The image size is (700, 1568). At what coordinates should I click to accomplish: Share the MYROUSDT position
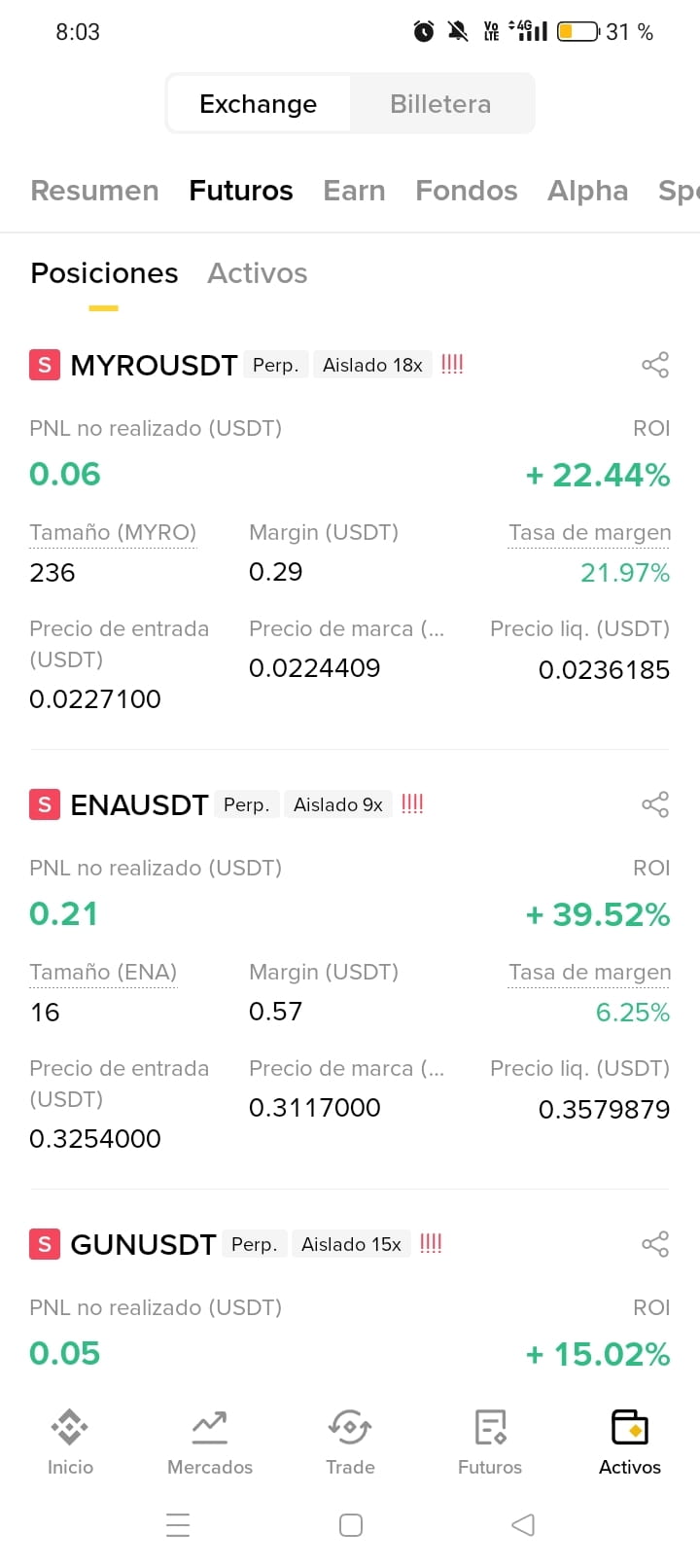(x=655, y=365)
